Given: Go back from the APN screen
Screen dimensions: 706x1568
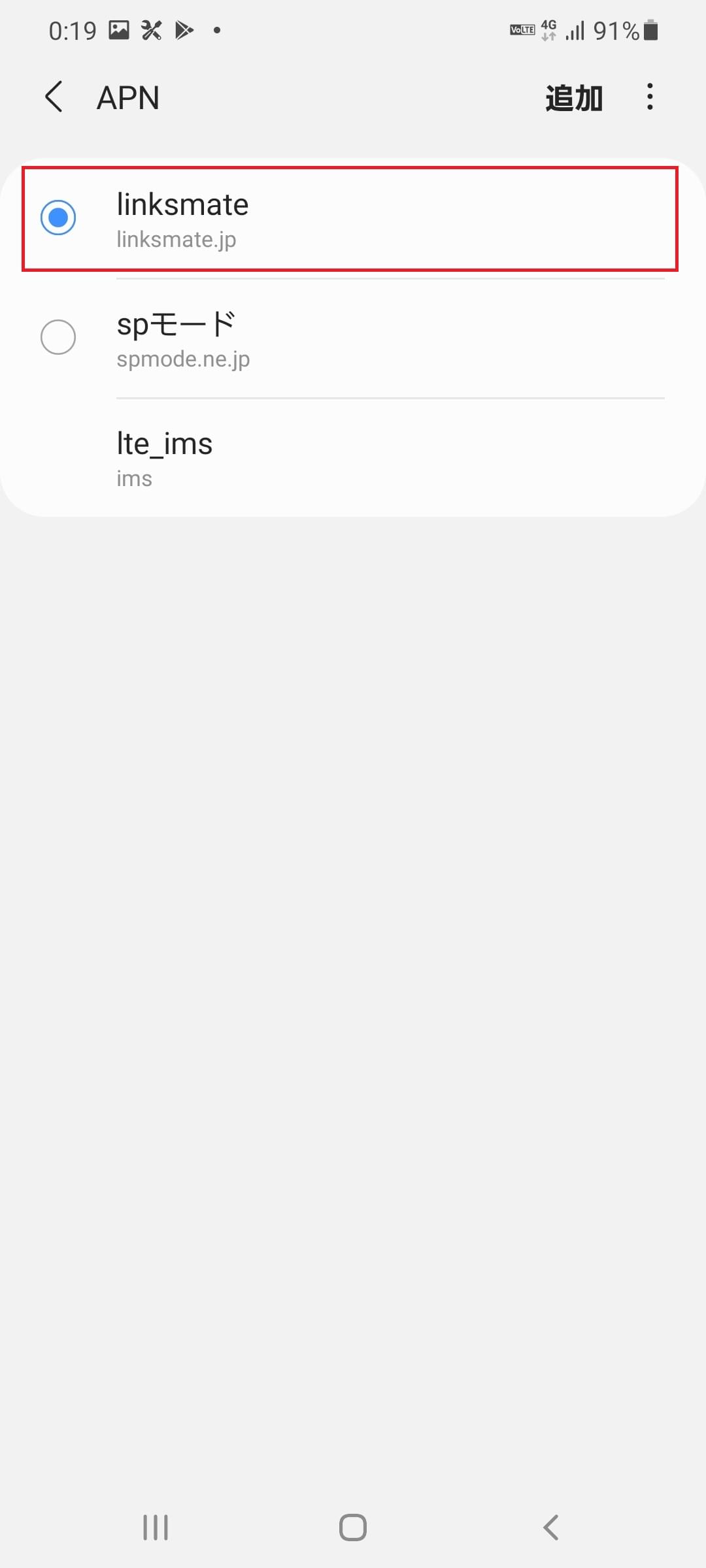Looking at the screenshot, I should (54, 97).
